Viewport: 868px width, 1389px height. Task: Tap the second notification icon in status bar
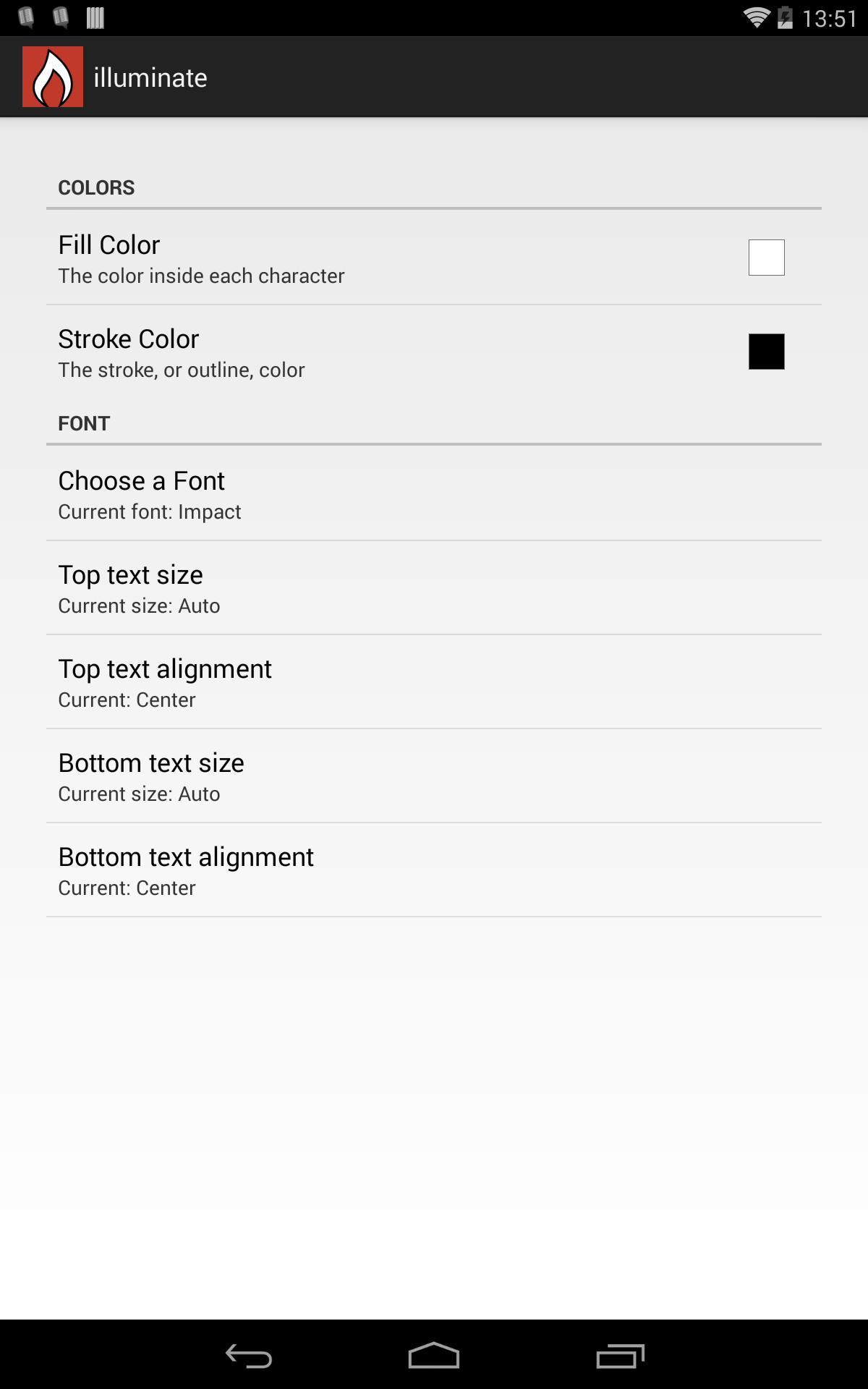coord(61,17)
